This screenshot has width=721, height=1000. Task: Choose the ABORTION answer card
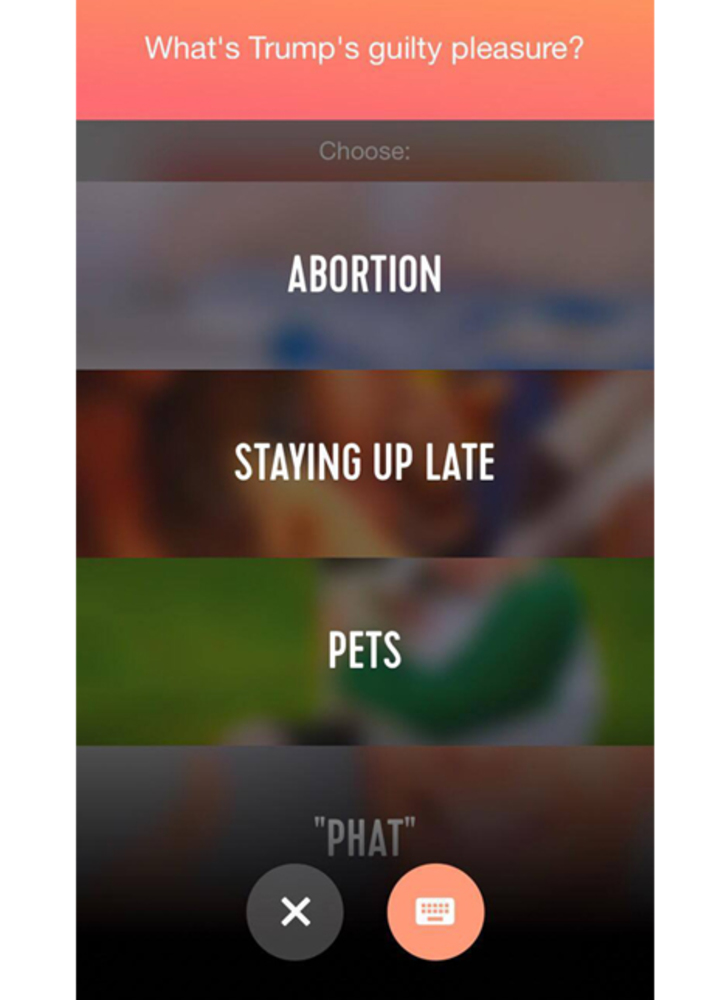pos(364,275)
